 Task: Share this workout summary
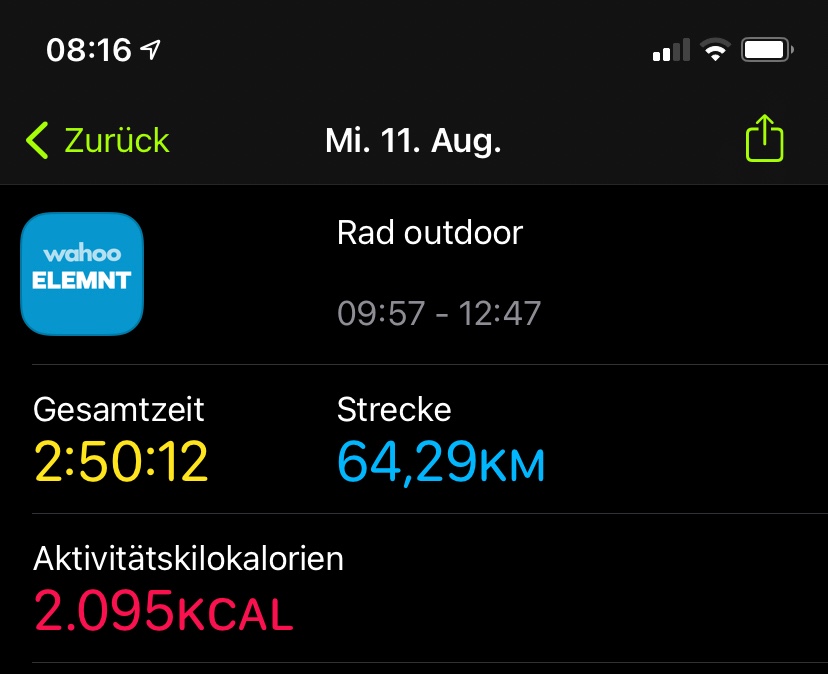(x=764, y=139)
